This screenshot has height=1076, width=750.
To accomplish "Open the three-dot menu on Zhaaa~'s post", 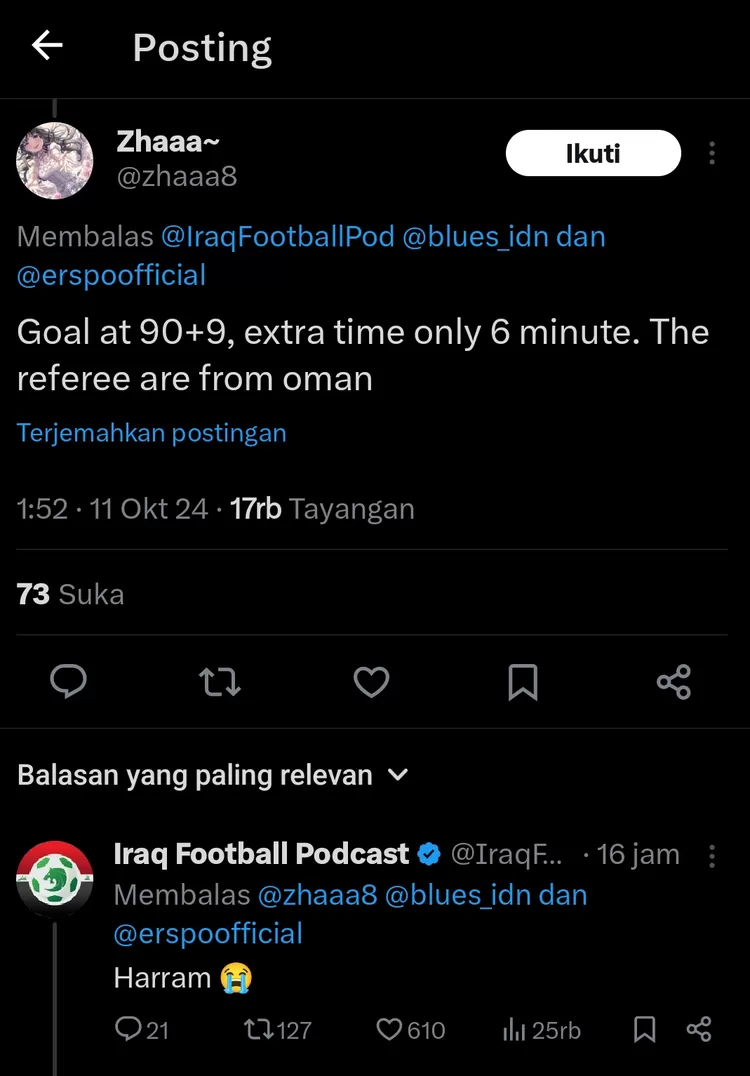I will (712, 152).
